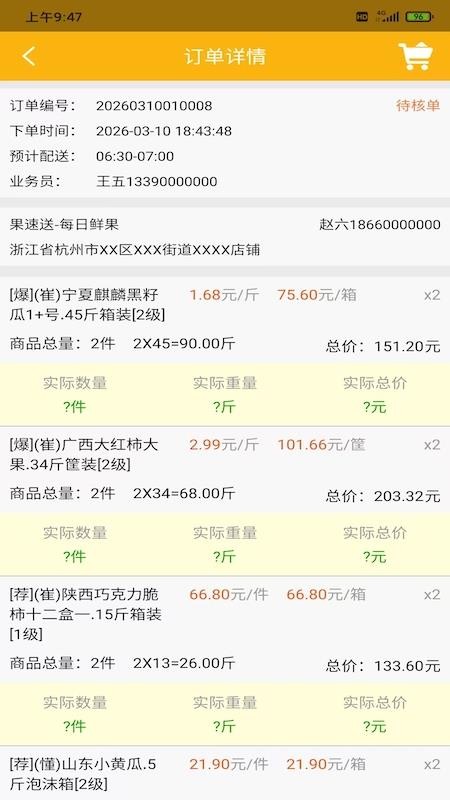Image resolution: width=450 pixels, height=800 pixels.
Task: Open the 山东小黄瓜 order item
Action: pyautogui.click(x=225, y=773)
